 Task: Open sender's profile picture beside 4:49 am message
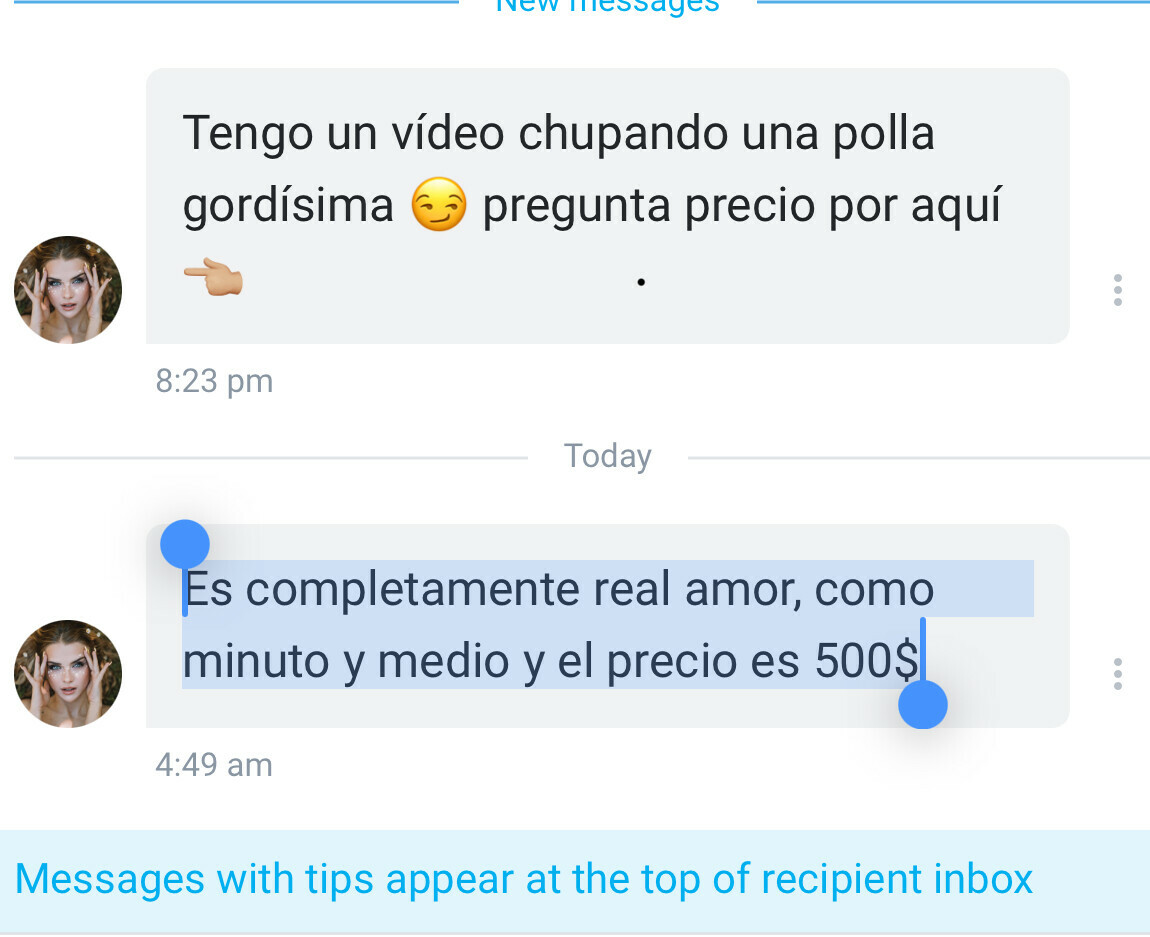pyautogui.click(x=68, y=674)
